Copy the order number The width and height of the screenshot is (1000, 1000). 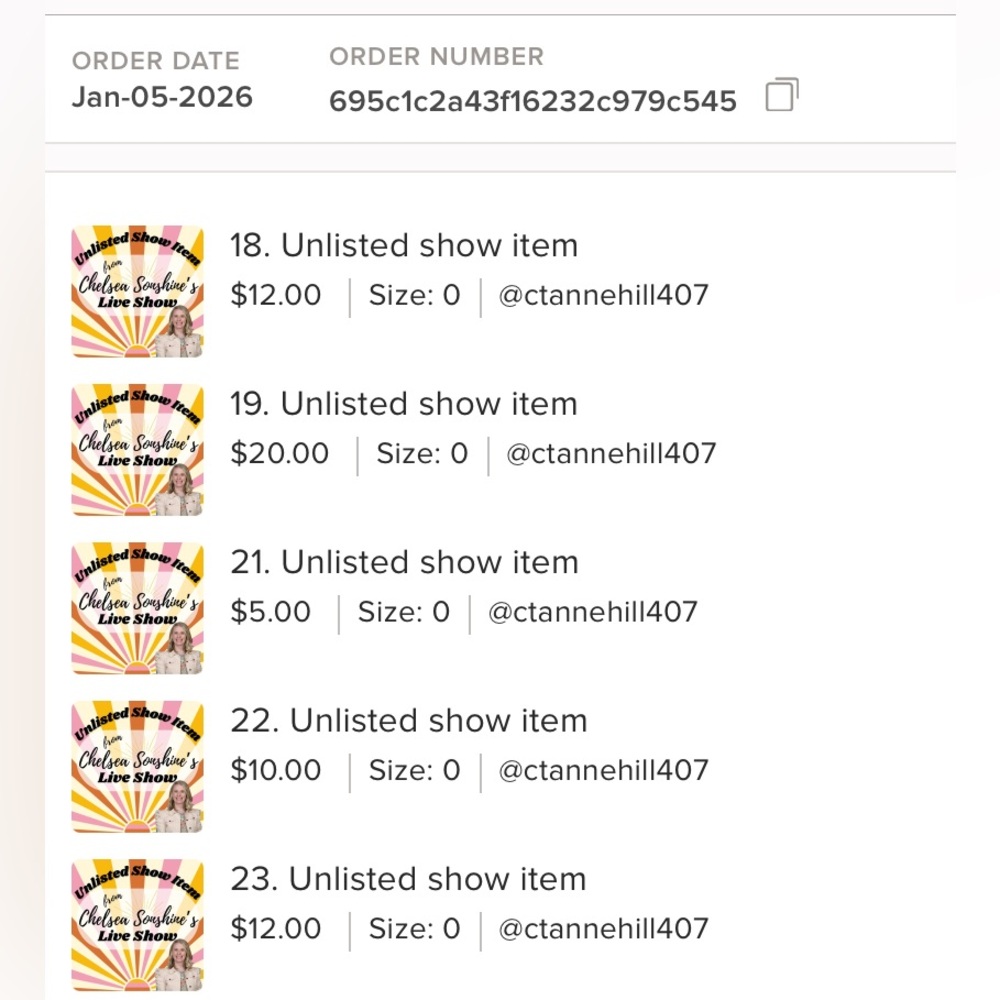point(781,97)
